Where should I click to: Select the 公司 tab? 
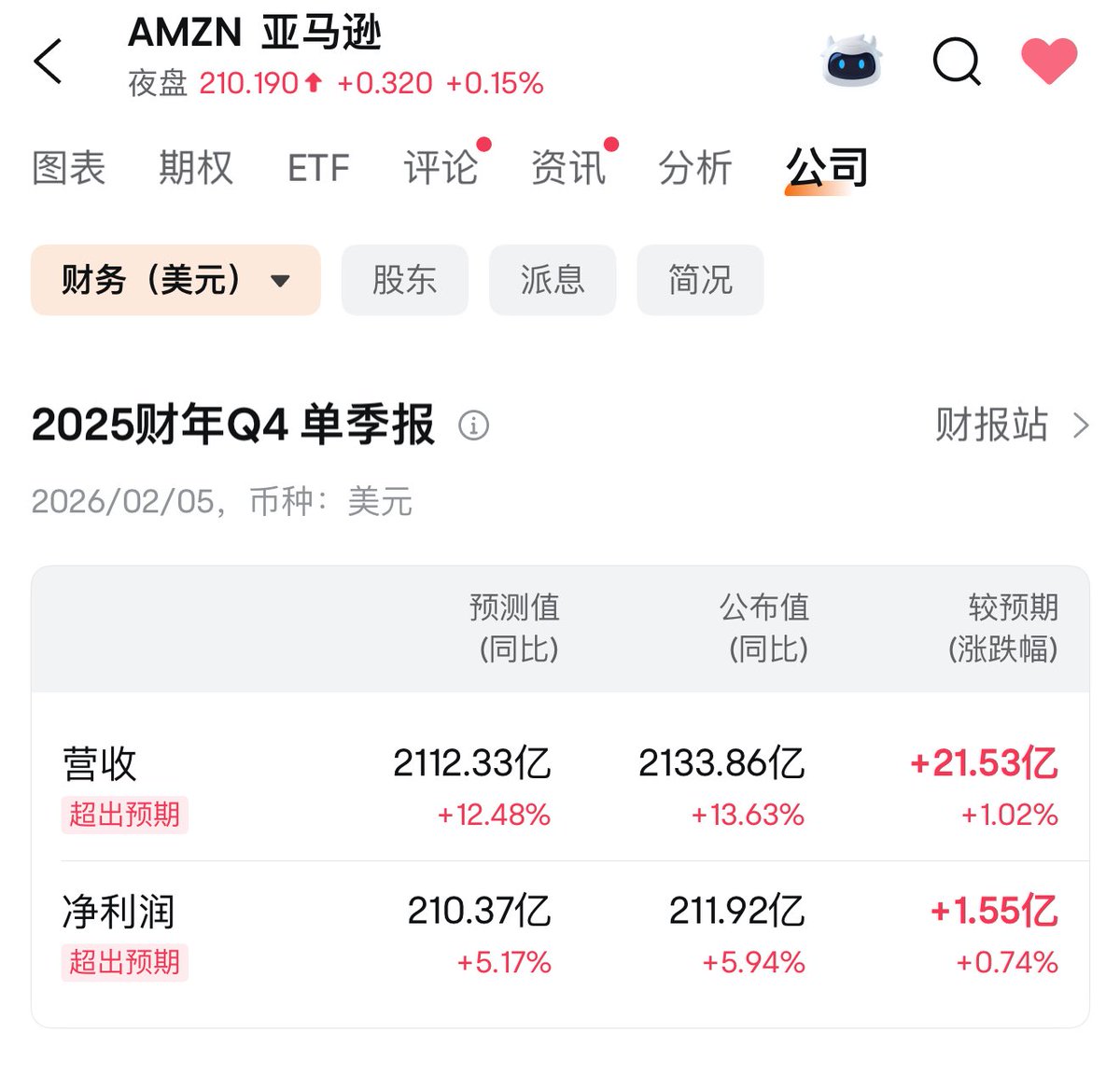point(827,169)
